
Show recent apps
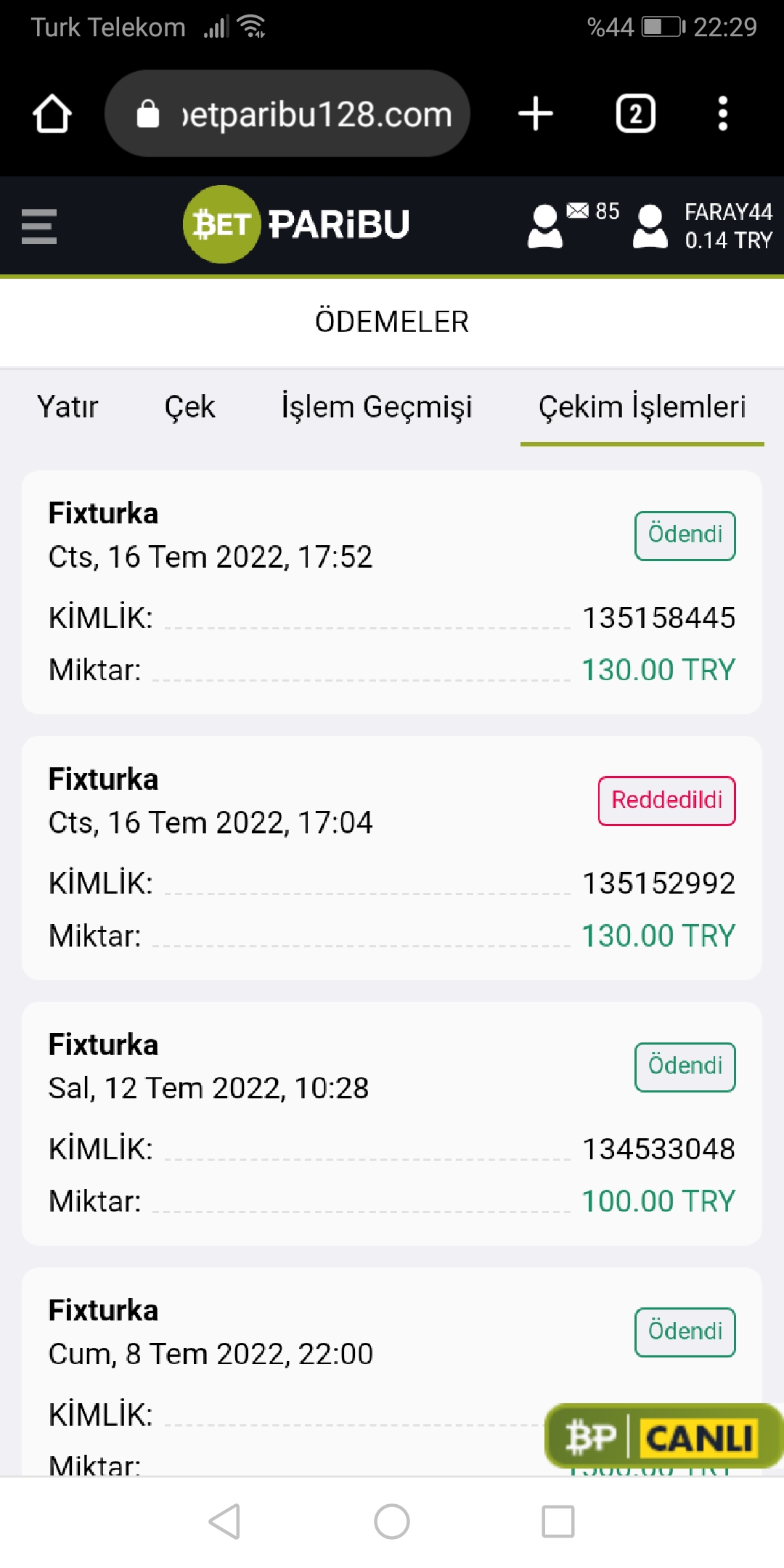click(558, 1521)
